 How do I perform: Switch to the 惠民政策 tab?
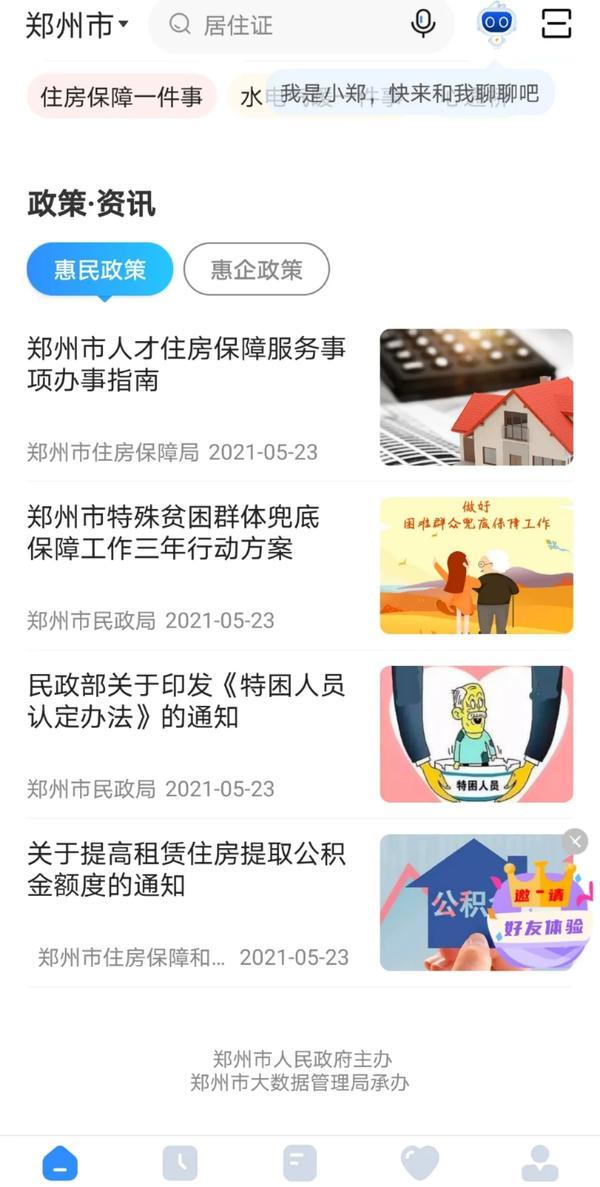click(100, 269)
